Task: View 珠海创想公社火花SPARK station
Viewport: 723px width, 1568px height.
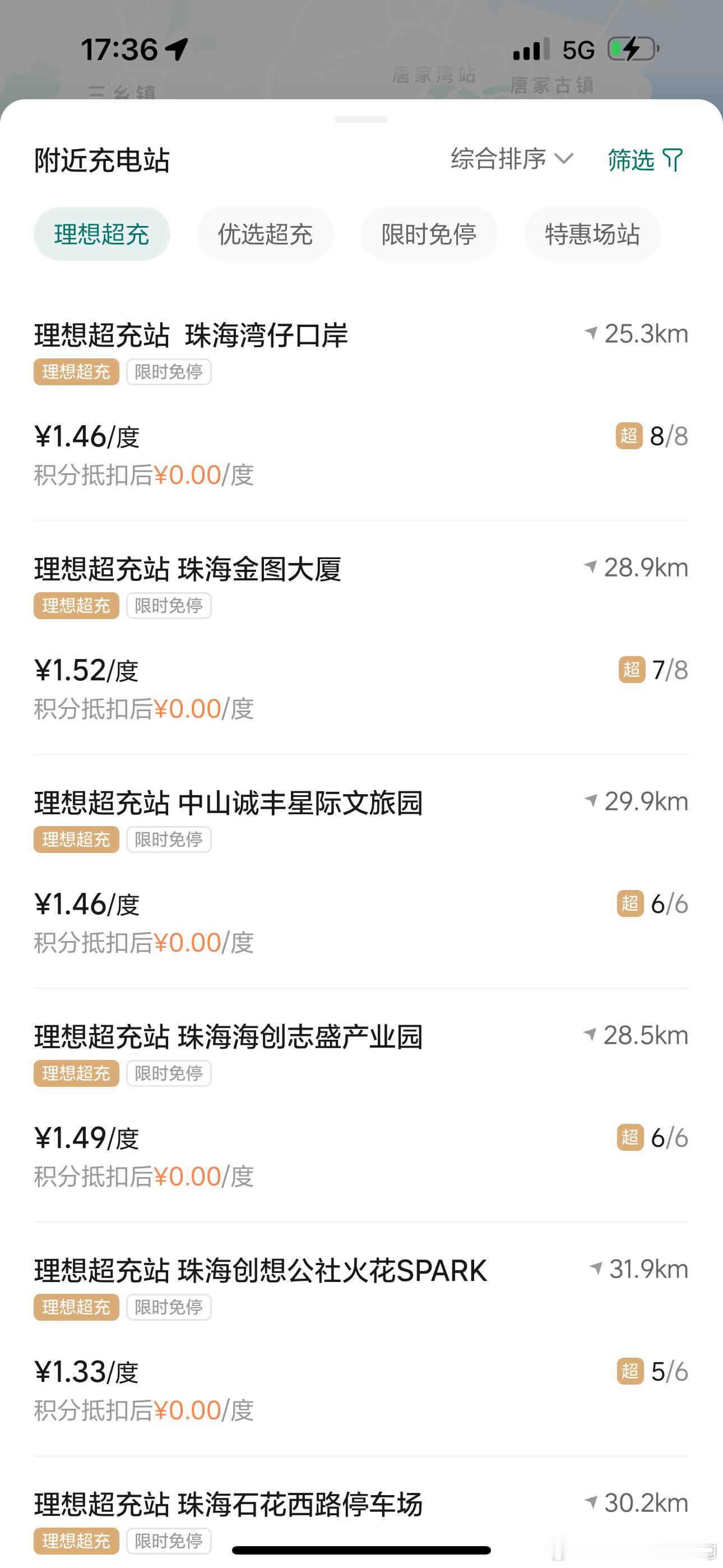Action: point(361,1339)
